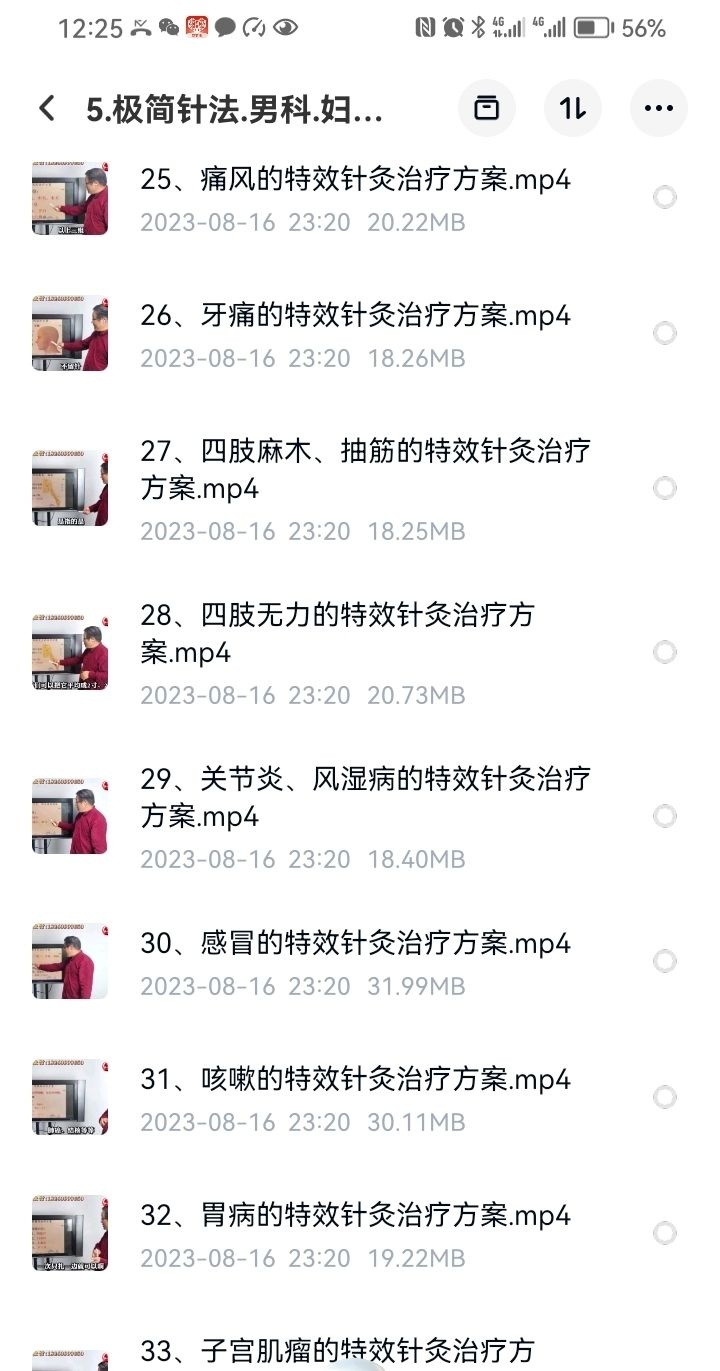Go back from the 极简针法 folder

(47, 108)
